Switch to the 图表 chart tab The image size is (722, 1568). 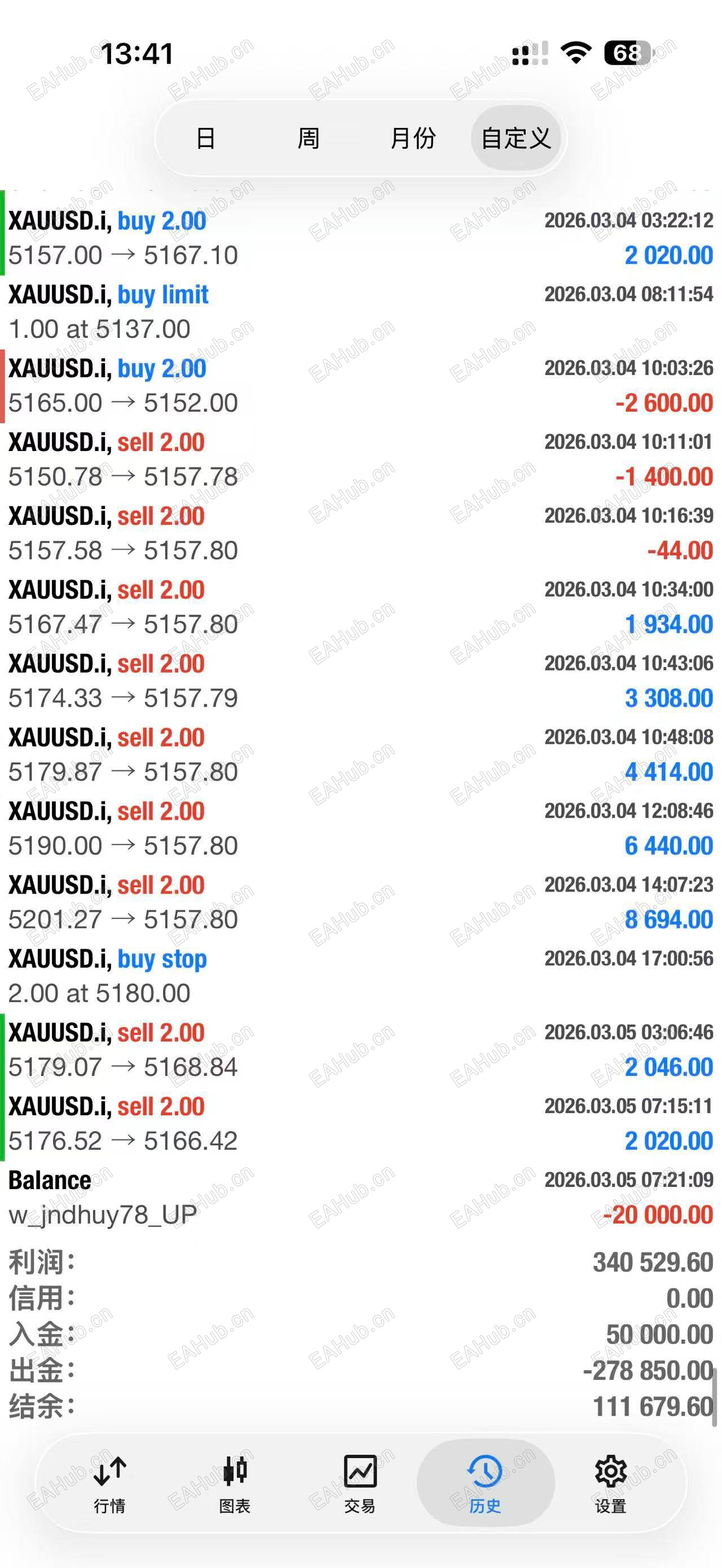235,1482
